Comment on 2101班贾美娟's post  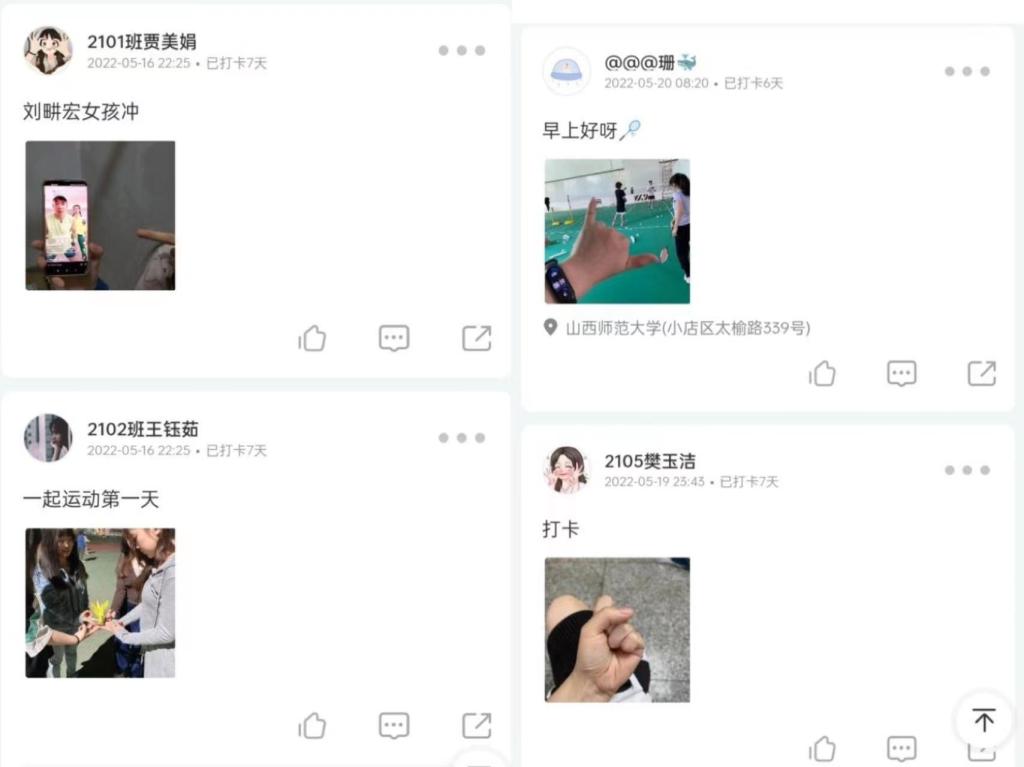pyautogui.click(x=394, y=339)
